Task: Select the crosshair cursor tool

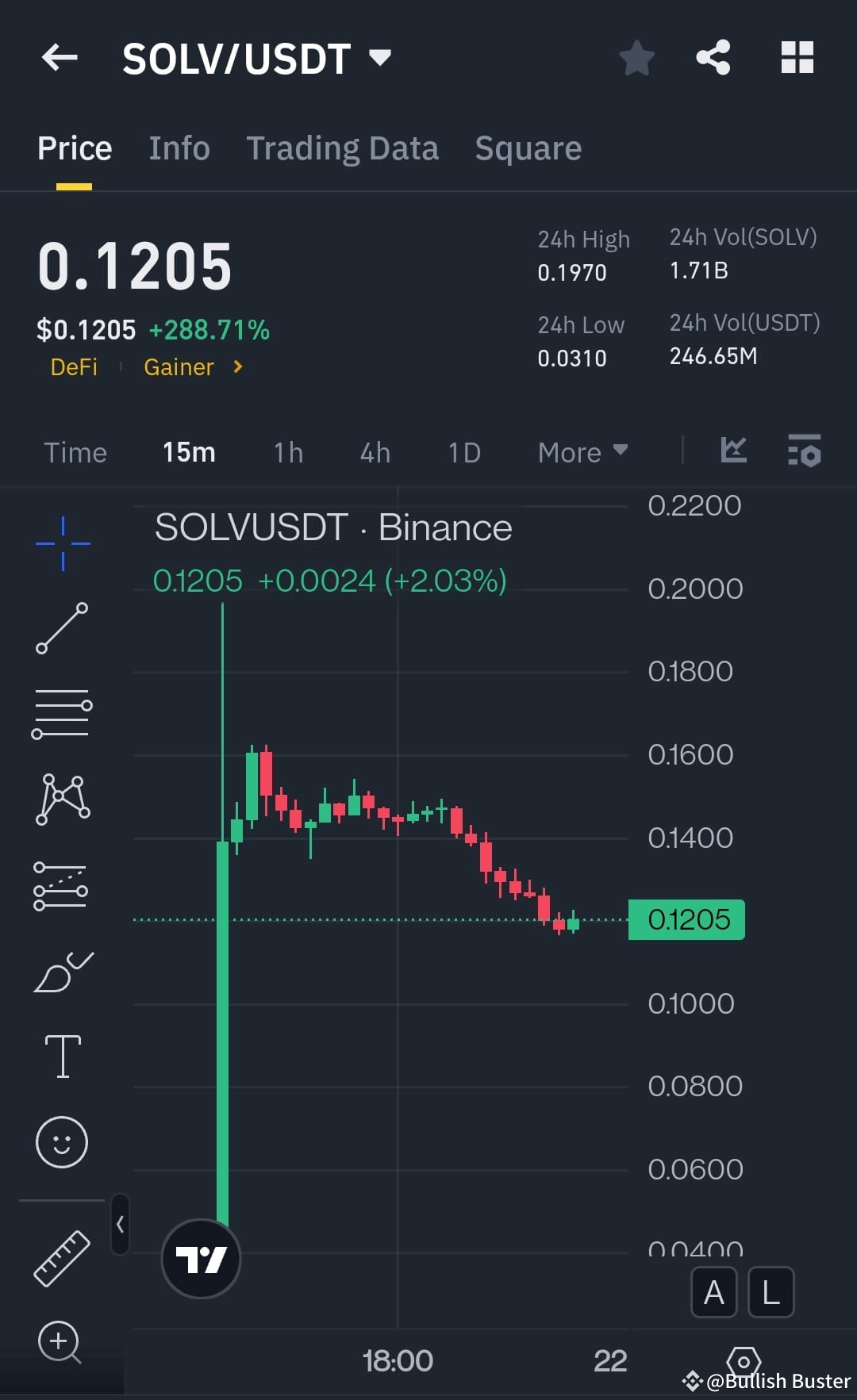Action: (62, 543)
